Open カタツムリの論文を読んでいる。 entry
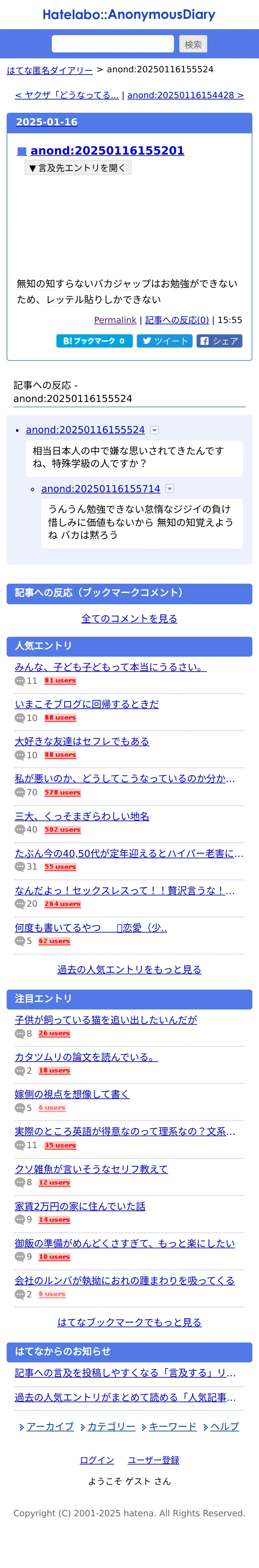Screen dimensions: 259x1568 tap(86, 1057)
